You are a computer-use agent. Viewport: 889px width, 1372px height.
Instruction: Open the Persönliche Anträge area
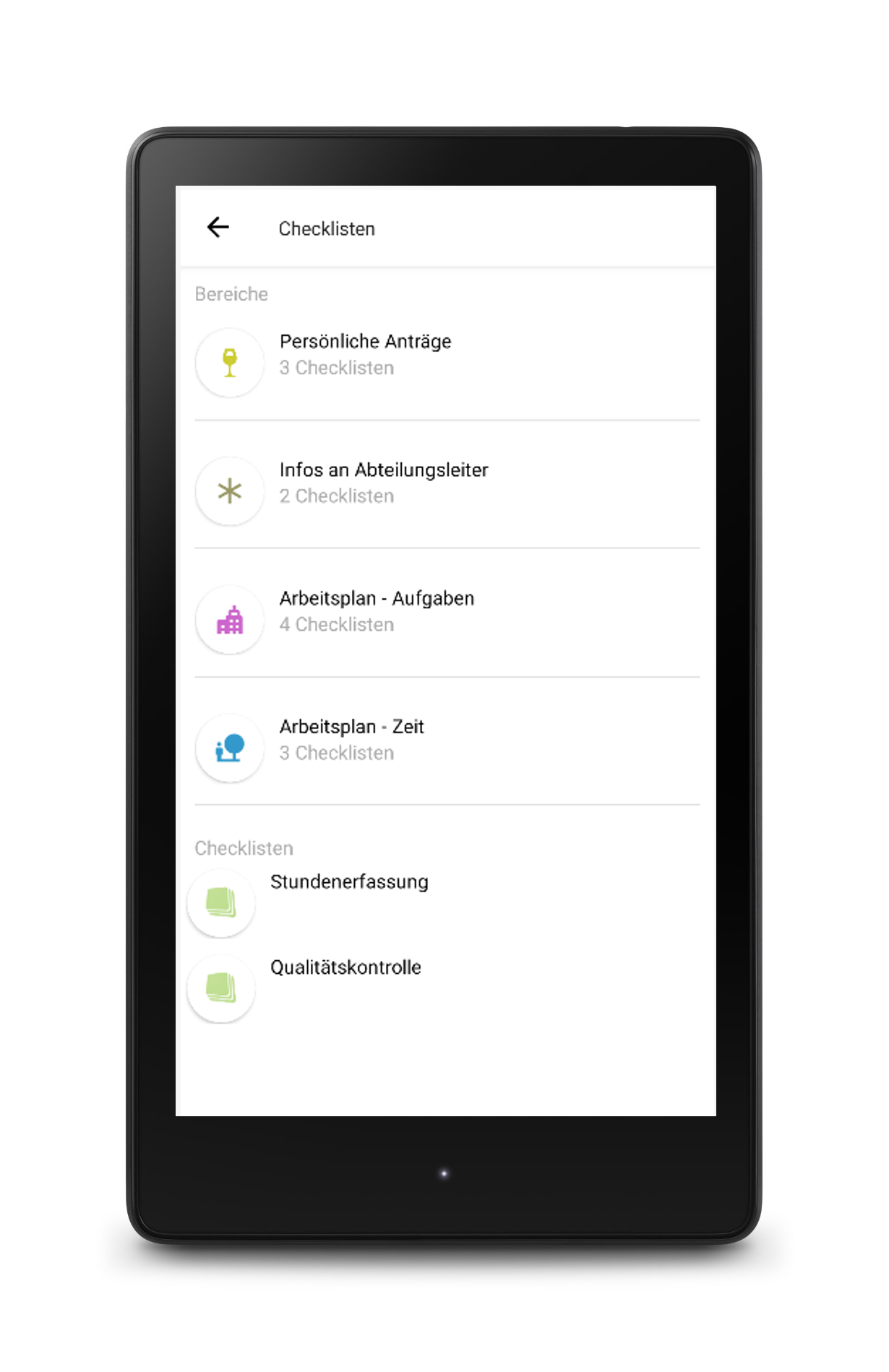tap(365, 354)
